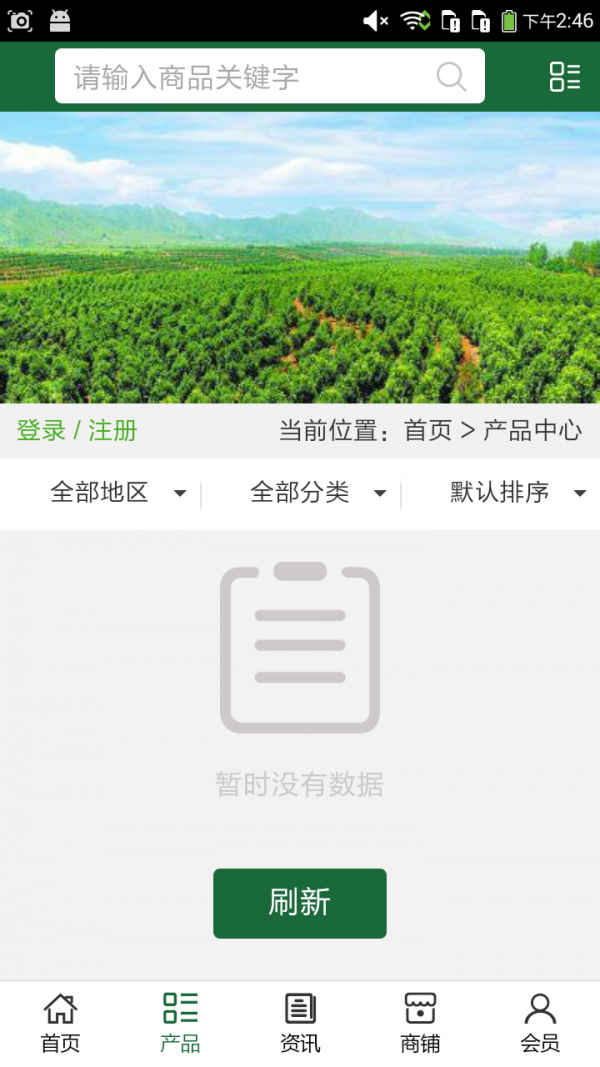Open the 登录 / 注册 link
This screenshot has width=600, height=1067.
coord(77,431)
